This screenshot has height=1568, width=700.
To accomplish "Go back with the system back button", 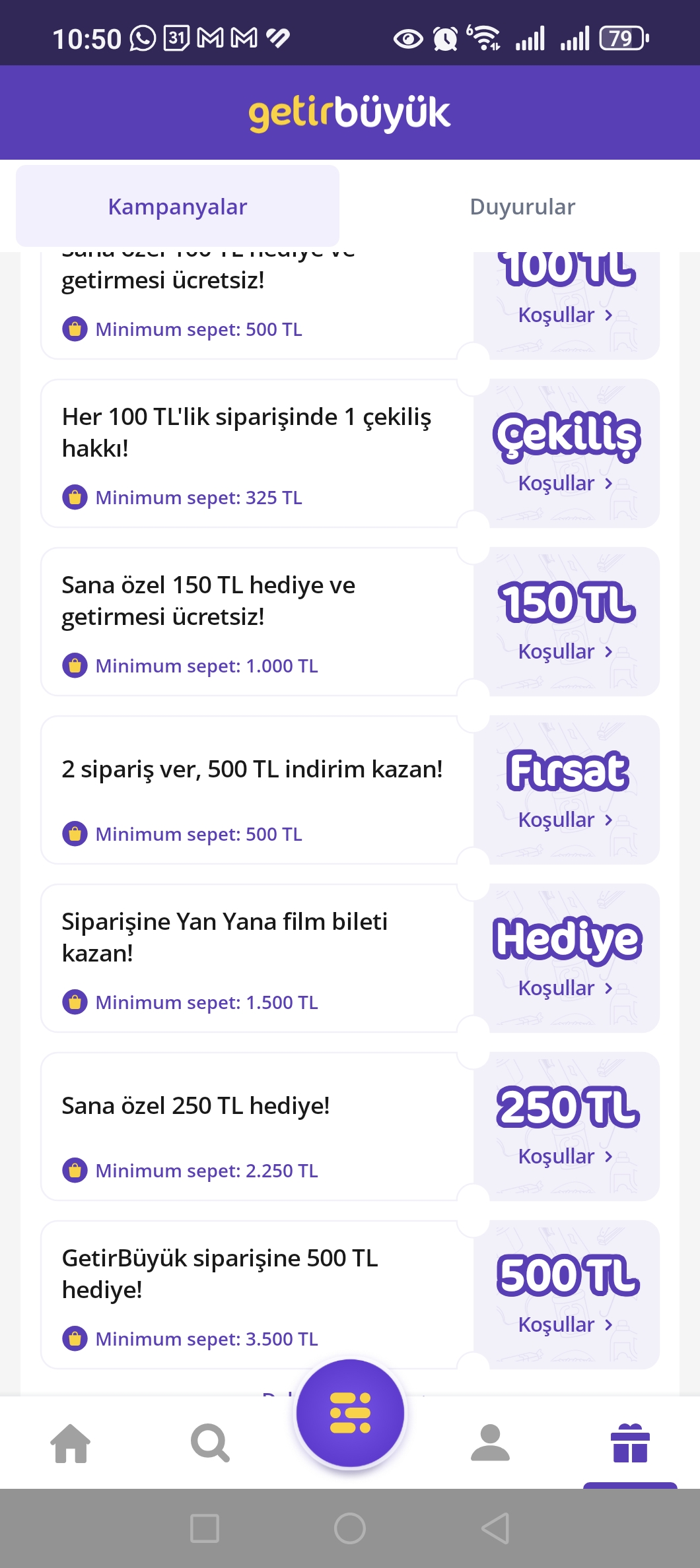I will (x=495, y=1528).
